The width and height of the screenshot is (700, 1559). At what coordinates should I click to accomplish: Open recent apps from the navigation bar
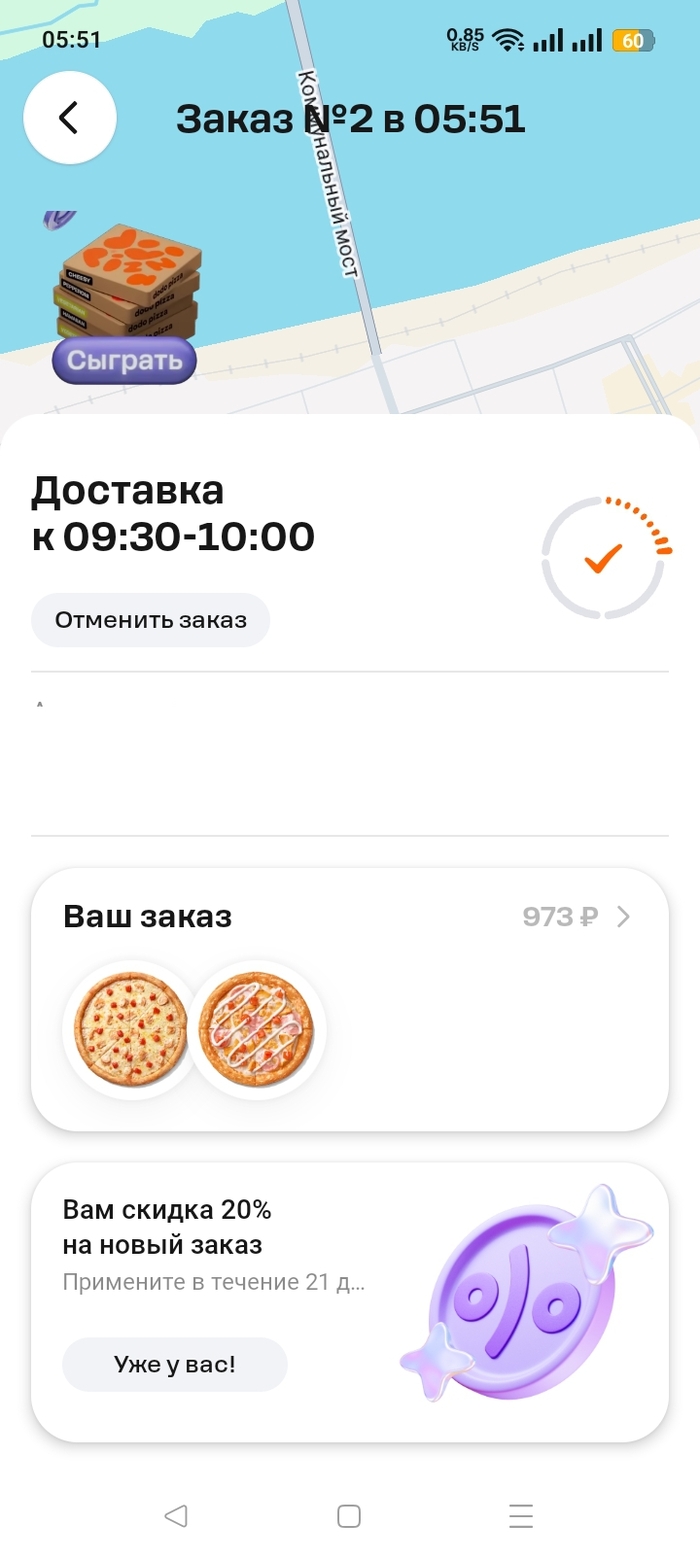point(521,1516)
